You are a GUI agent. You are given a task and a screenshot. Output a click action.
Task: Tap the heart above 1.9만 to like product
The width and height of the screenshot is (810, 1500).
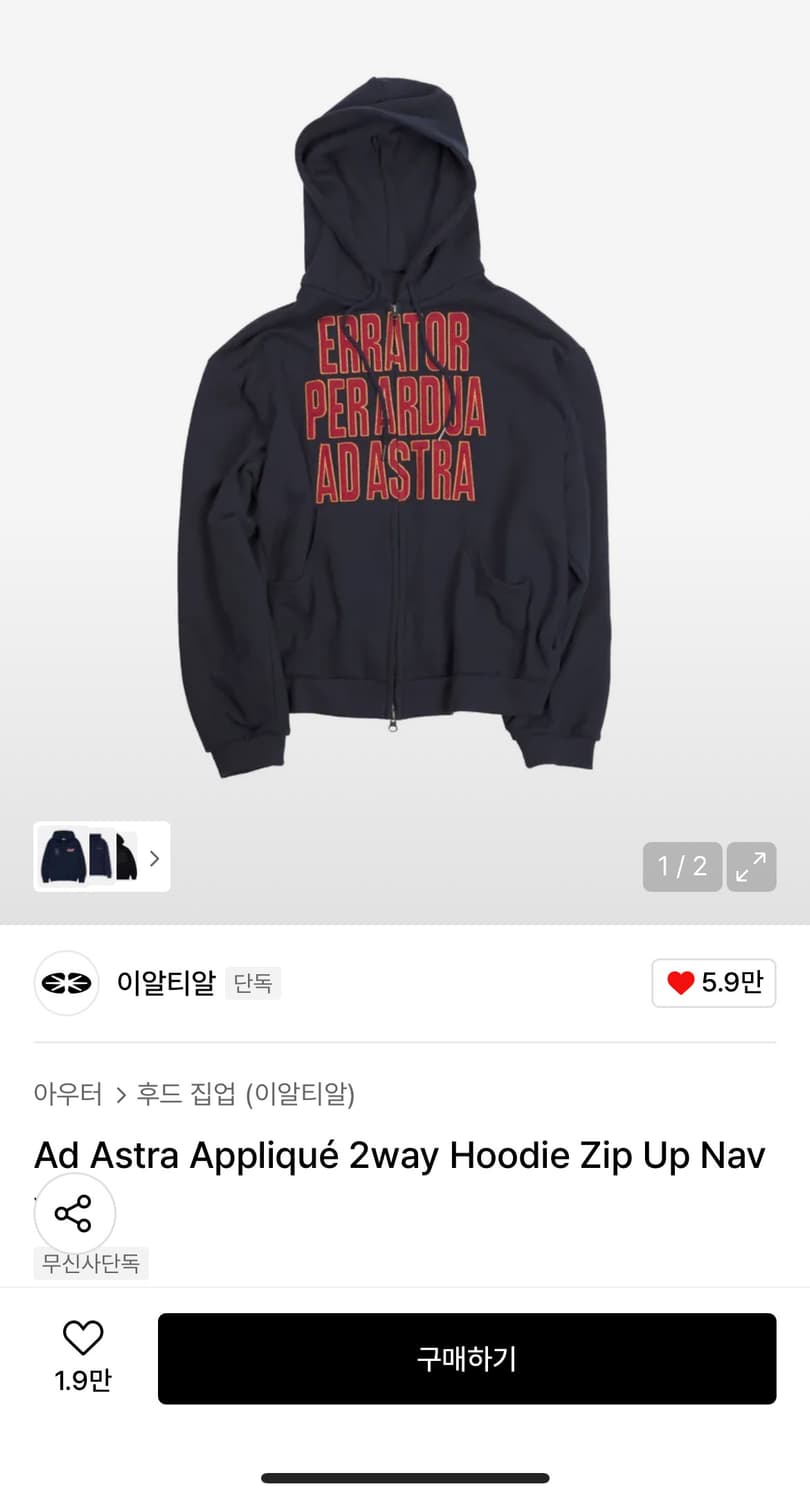click(x=84, y=1338)
